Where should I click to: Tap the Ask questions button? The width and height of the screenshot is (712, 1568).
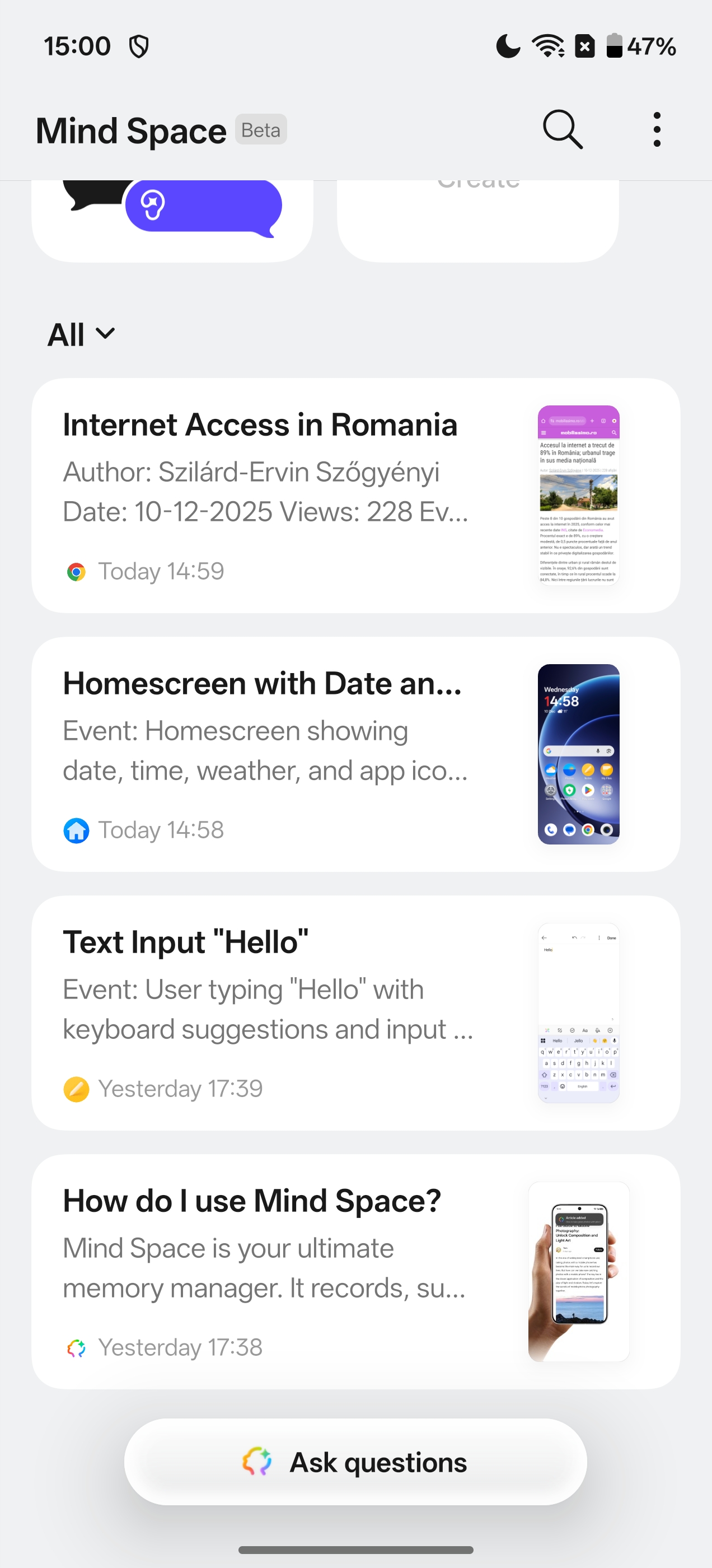(355, 1462)
